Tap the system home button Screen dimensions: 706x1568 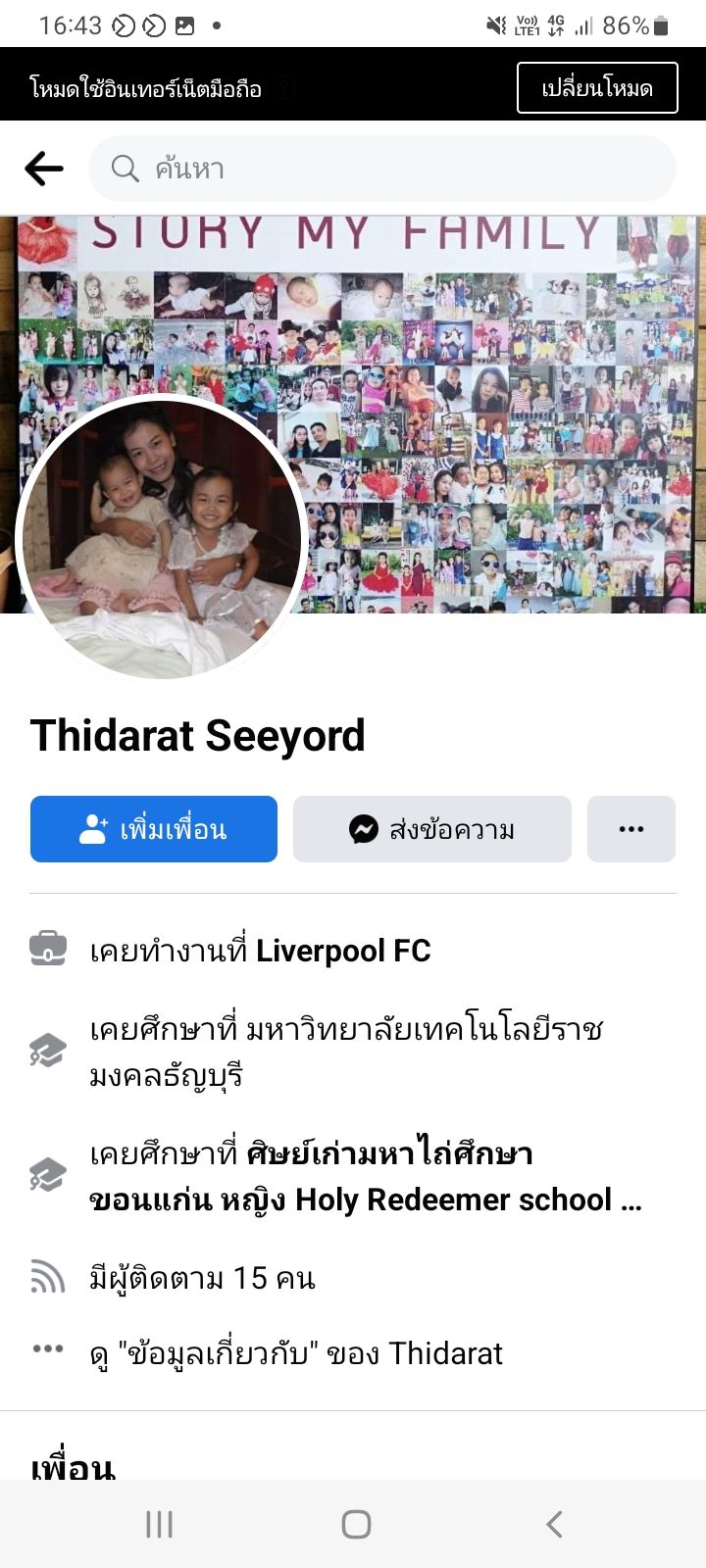[356, 1524]
